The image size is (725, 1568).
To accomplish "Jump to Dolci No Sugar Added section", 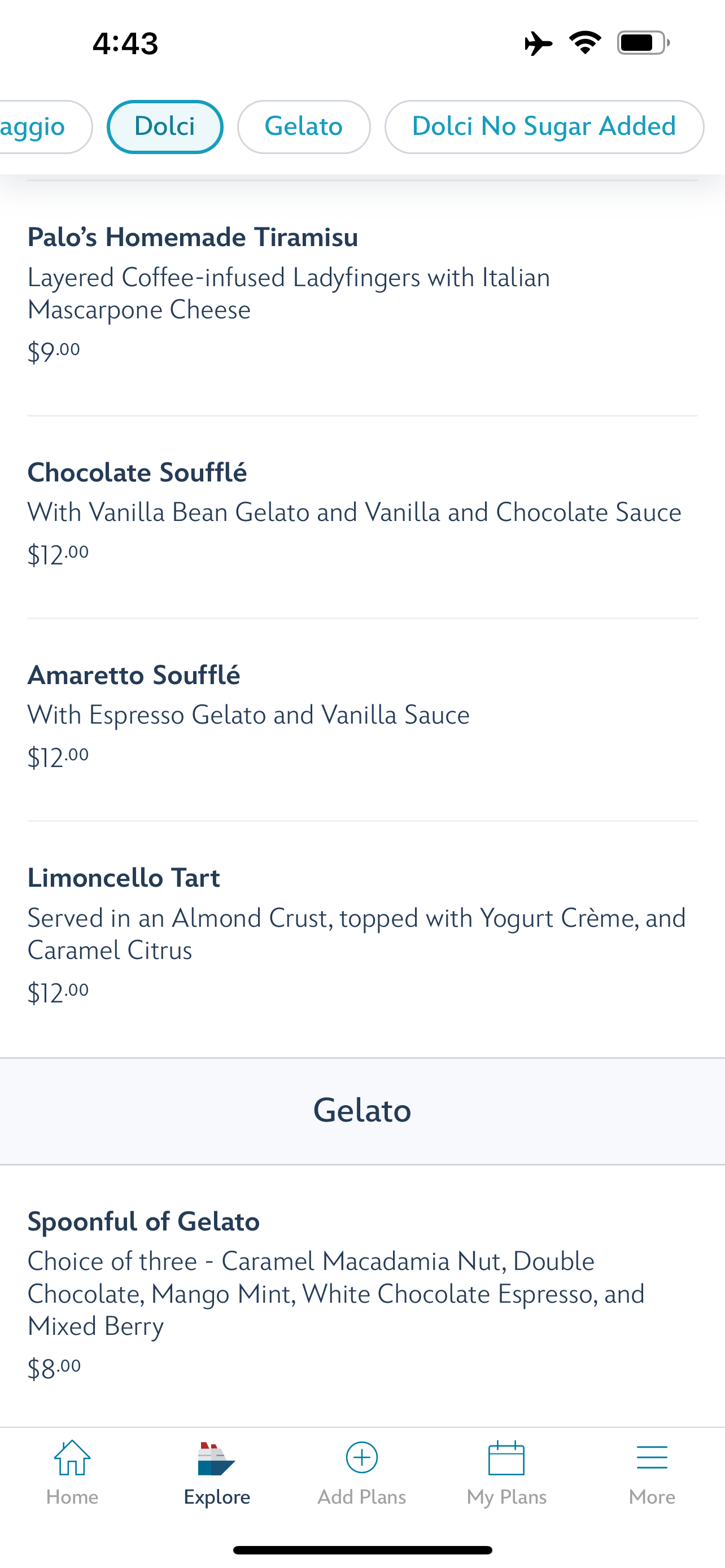I will pyautogui.click(x=544, y=126).
